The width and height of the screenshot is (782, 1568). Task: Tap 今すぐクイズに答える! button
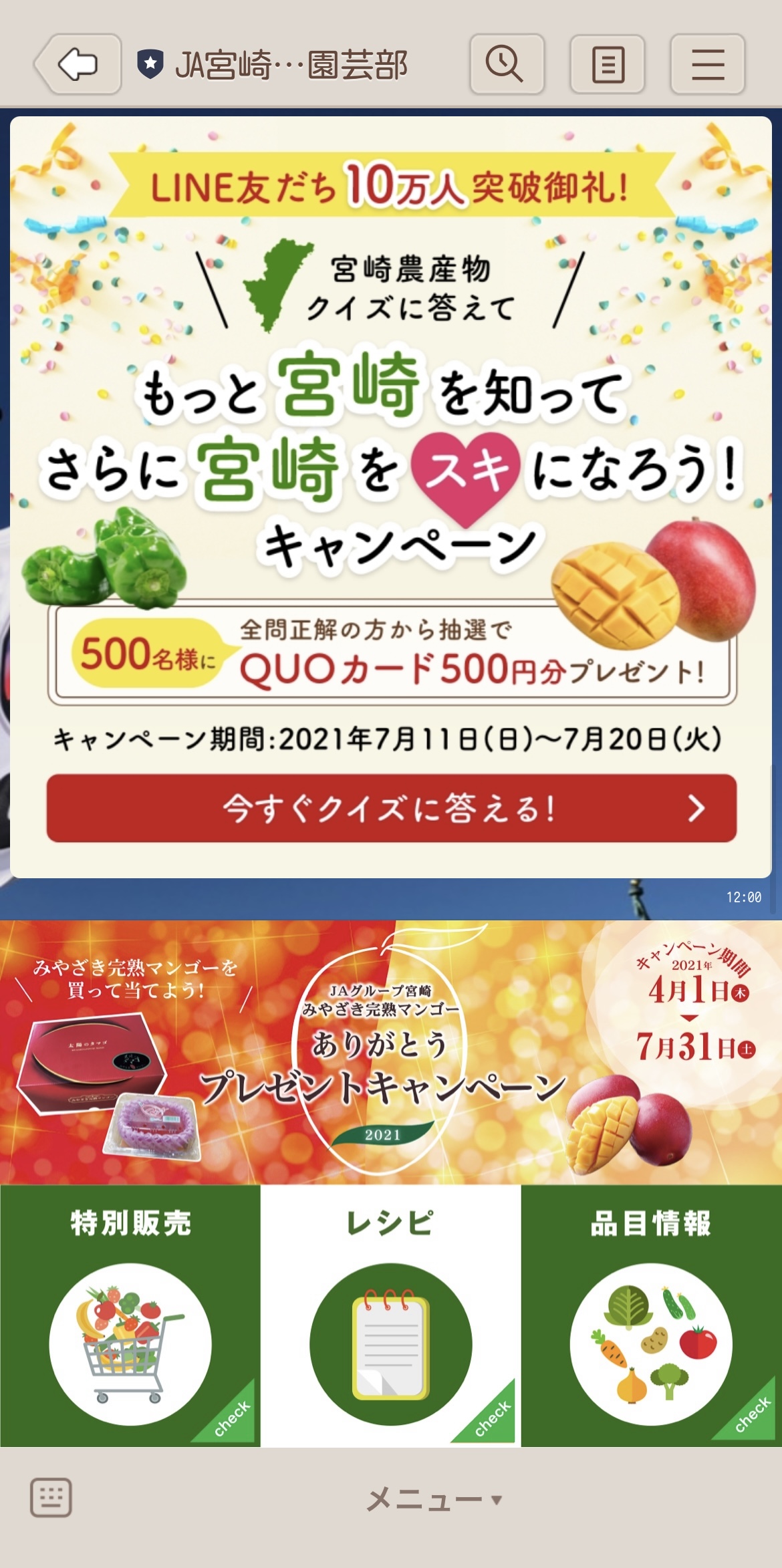(x=392, y=808)
